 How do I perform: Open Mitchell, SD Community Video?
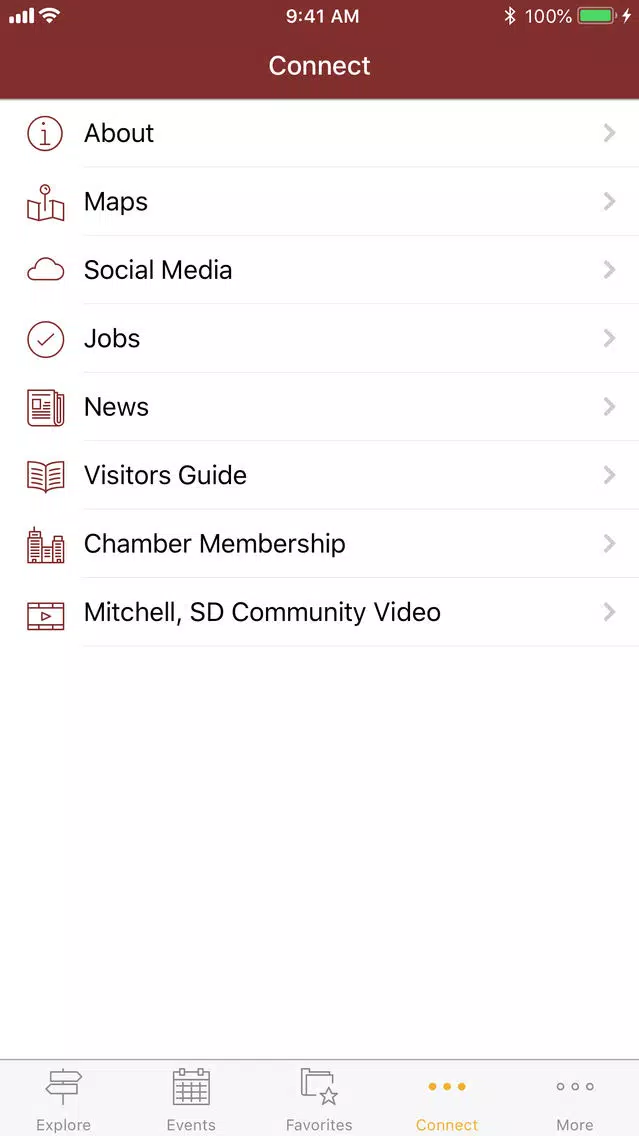320,612
